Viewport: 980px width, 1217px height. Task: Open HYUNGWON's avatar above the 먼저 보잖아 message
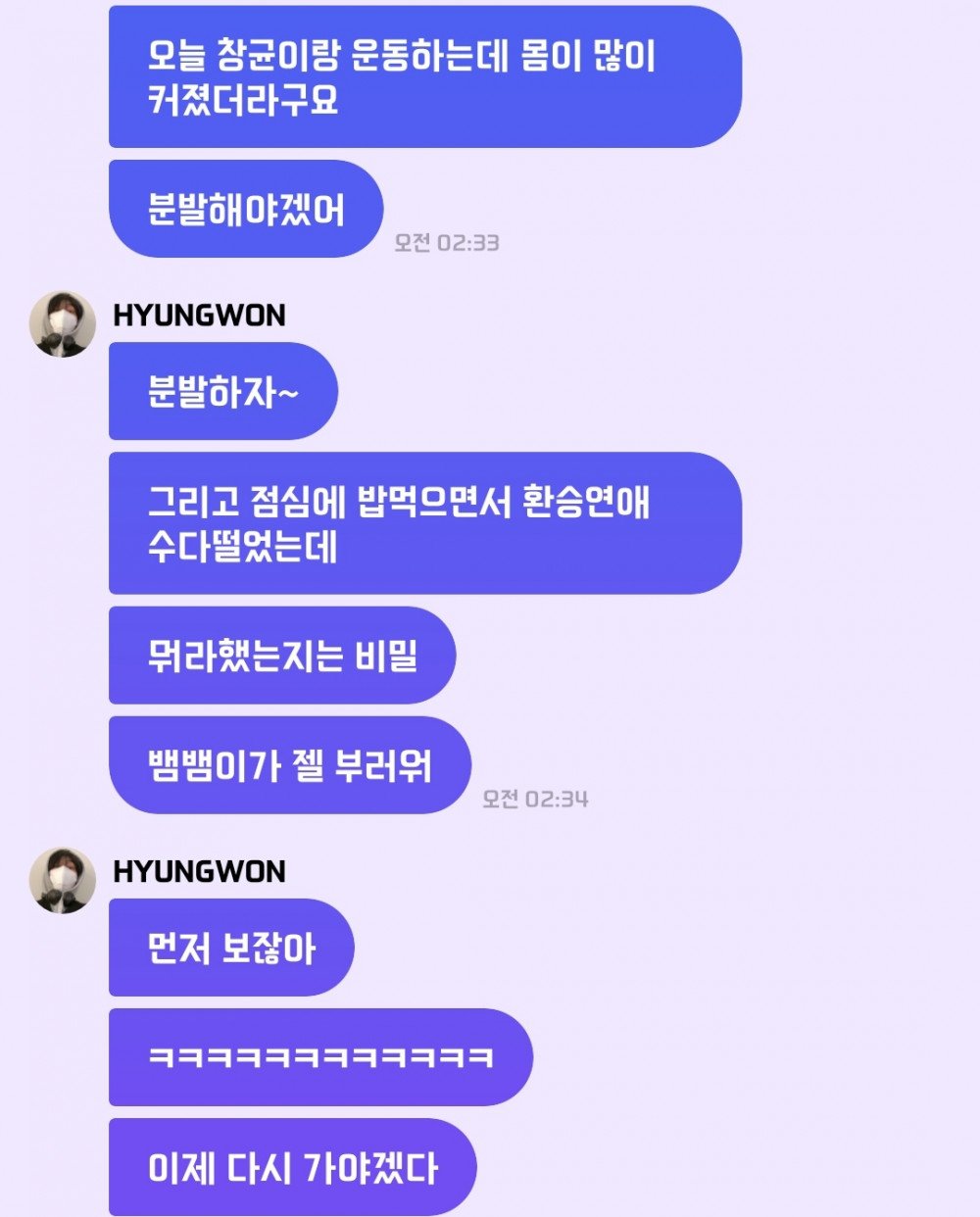63,881
